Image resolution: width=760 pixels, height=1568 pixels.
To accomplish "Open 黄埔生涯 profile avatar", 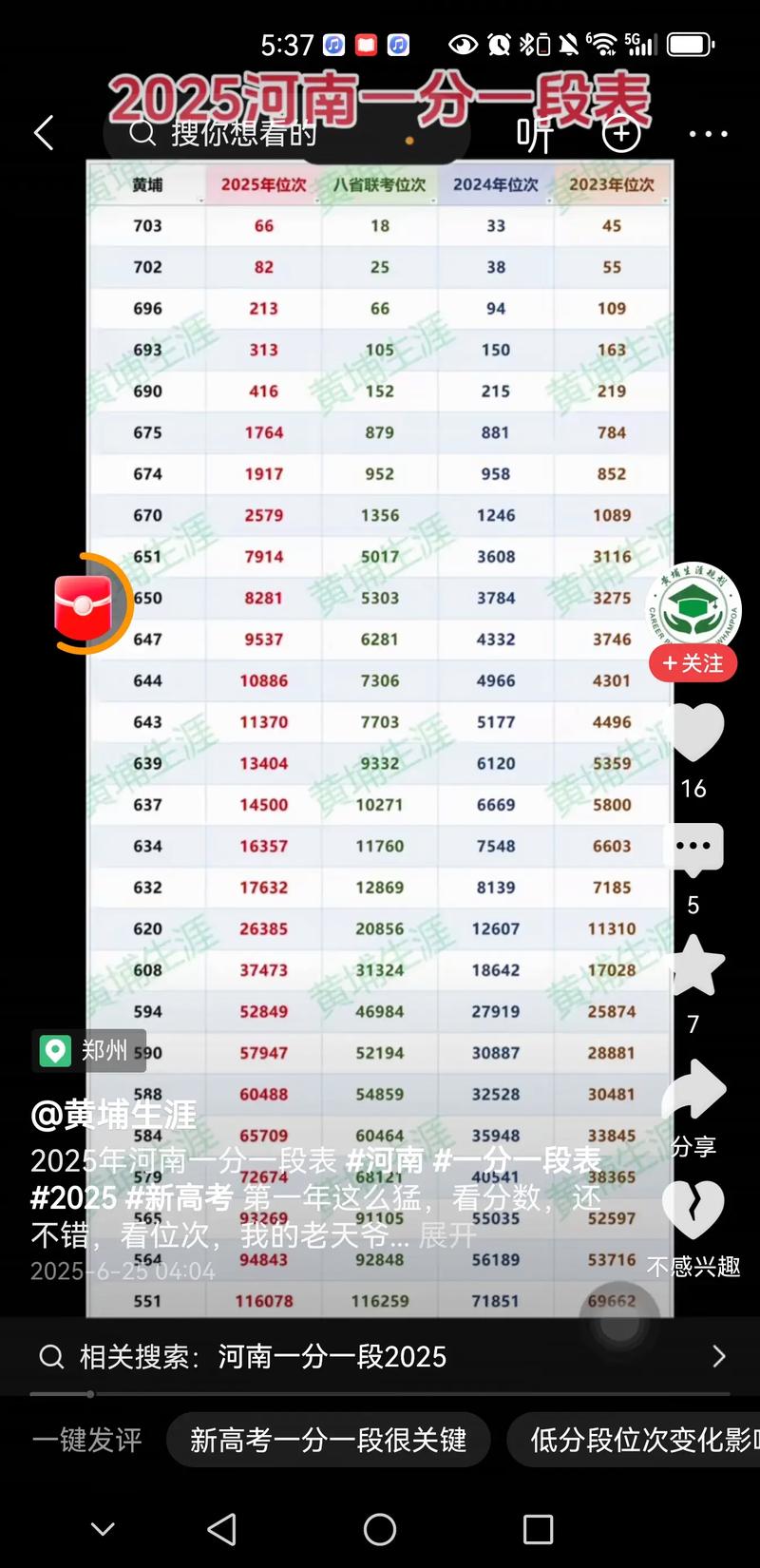I will coord(694,605).
